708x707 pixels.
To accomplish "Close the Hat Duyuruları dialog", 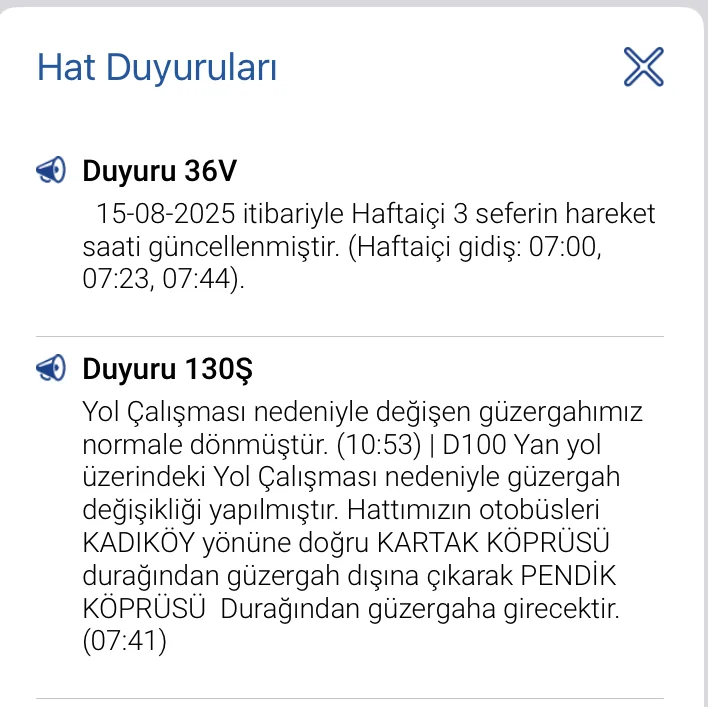I will [643, 67].
